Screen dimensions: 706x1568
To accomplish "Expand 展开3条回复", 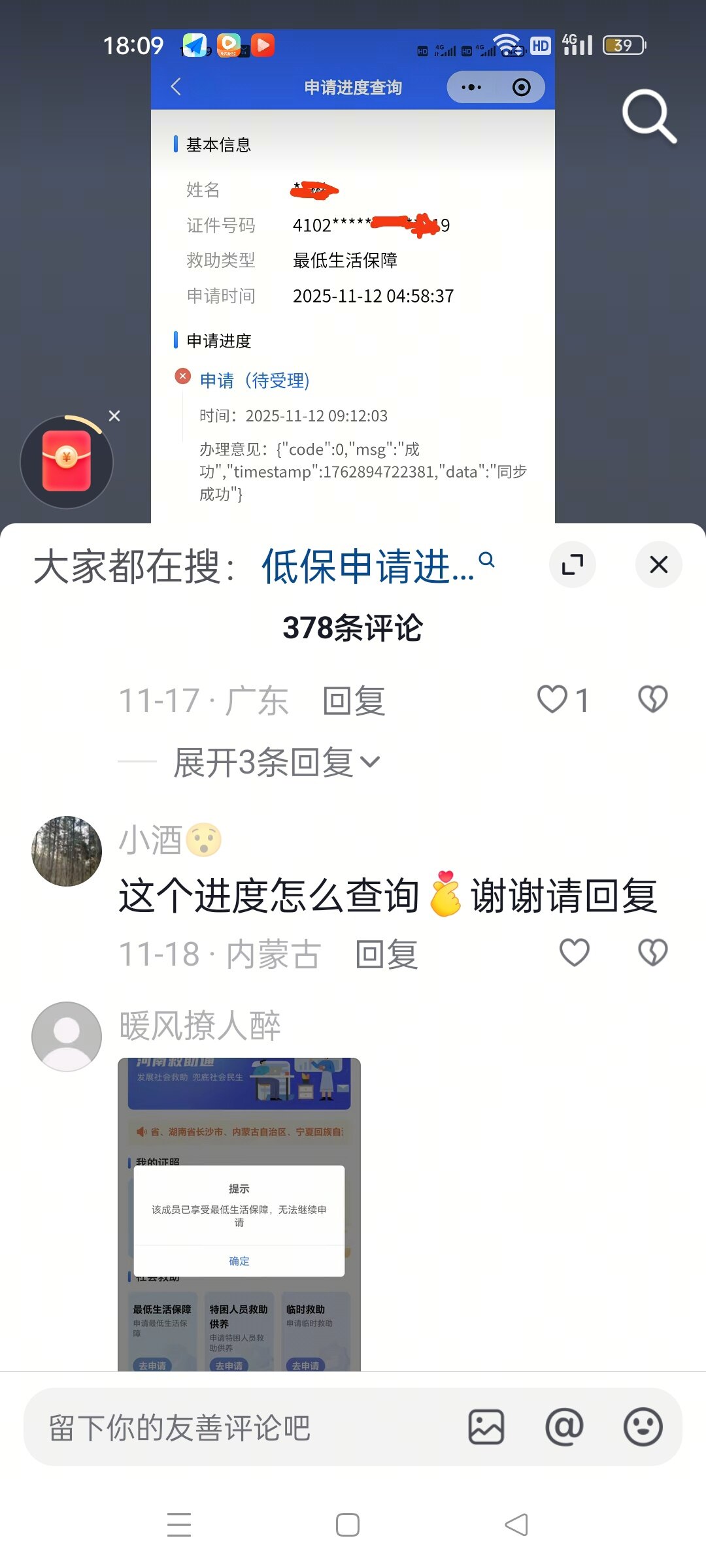I will click(x=275, y=762).
